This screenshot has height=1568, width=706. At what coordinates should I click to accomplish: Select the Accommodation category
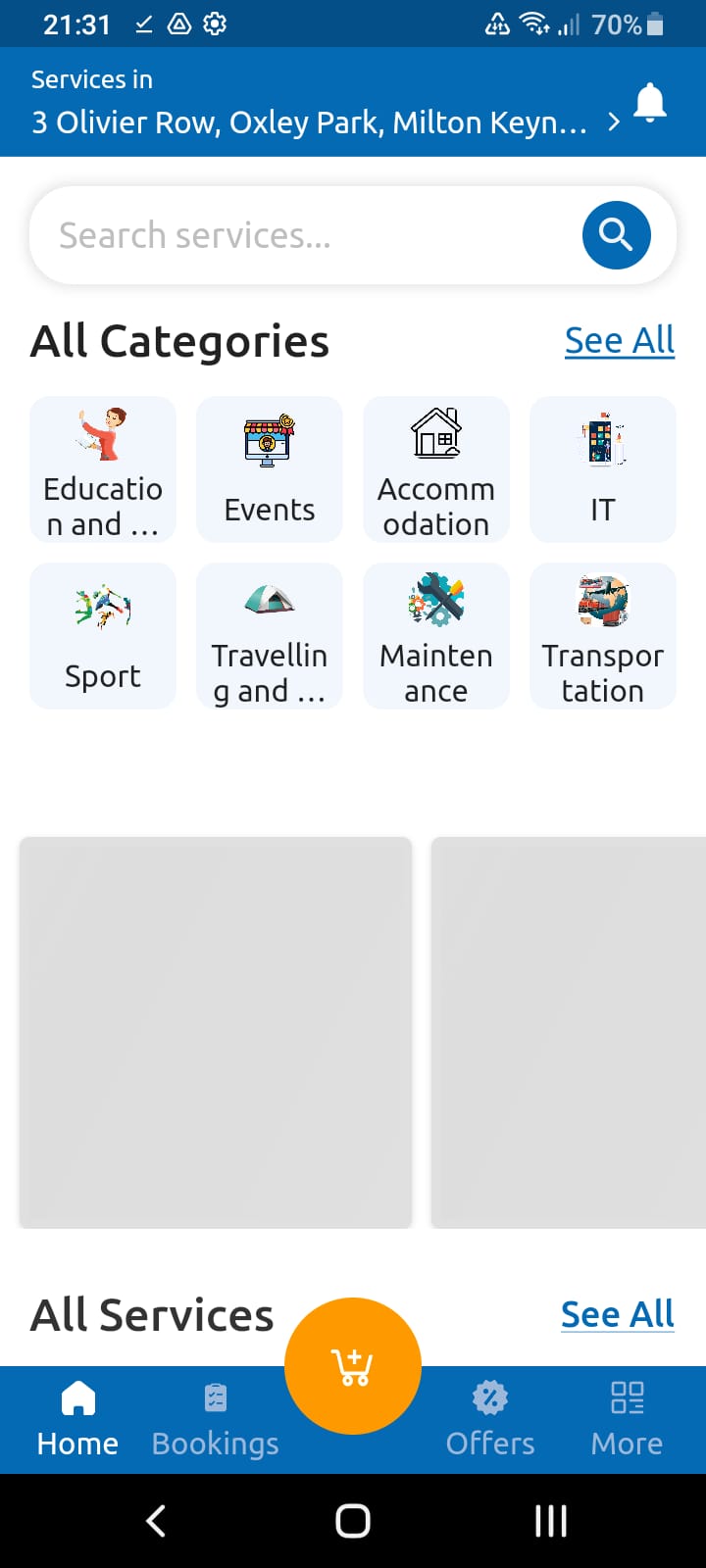point(436,469)
